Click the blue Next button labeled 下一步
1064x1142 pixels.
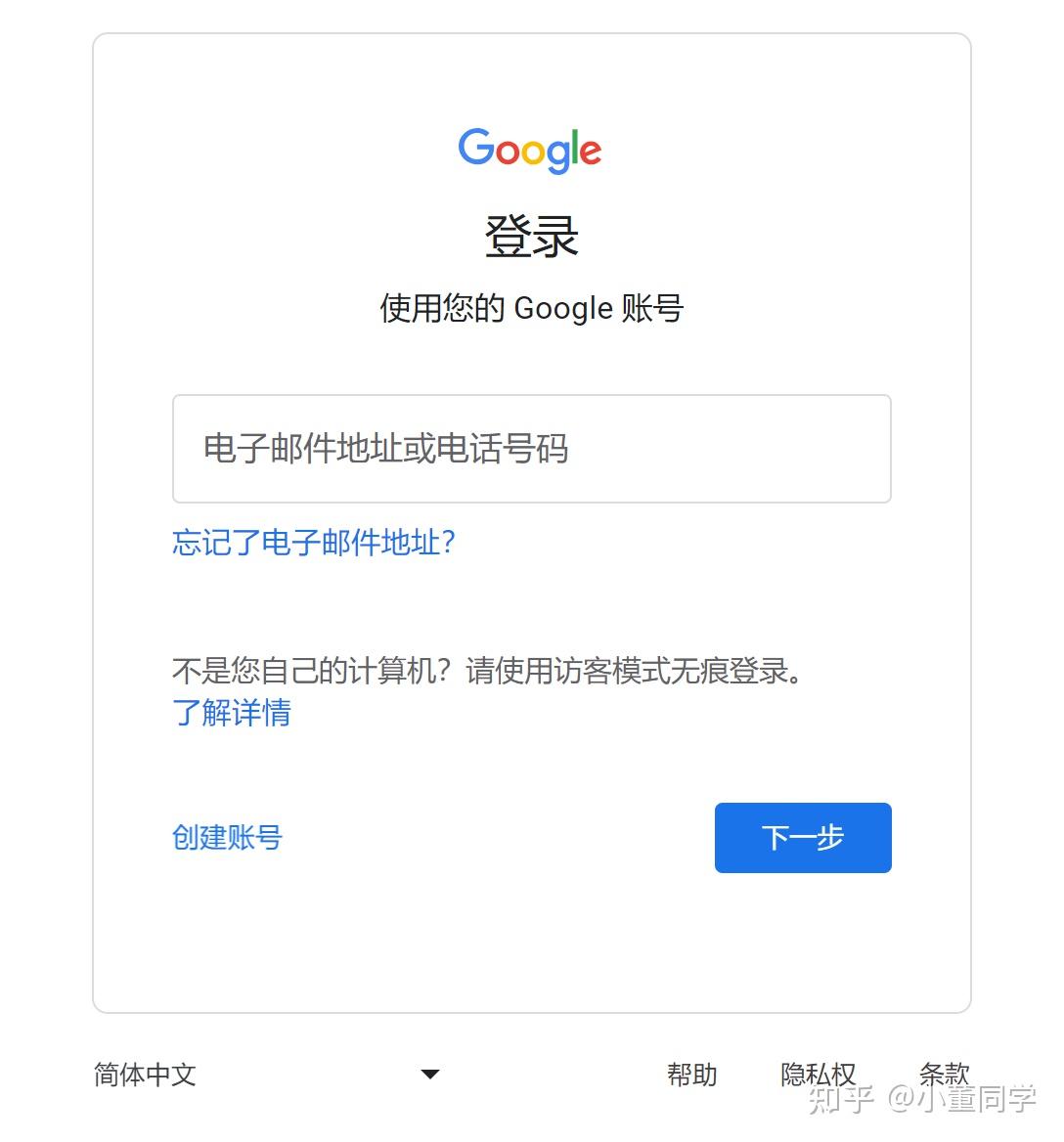802,838
